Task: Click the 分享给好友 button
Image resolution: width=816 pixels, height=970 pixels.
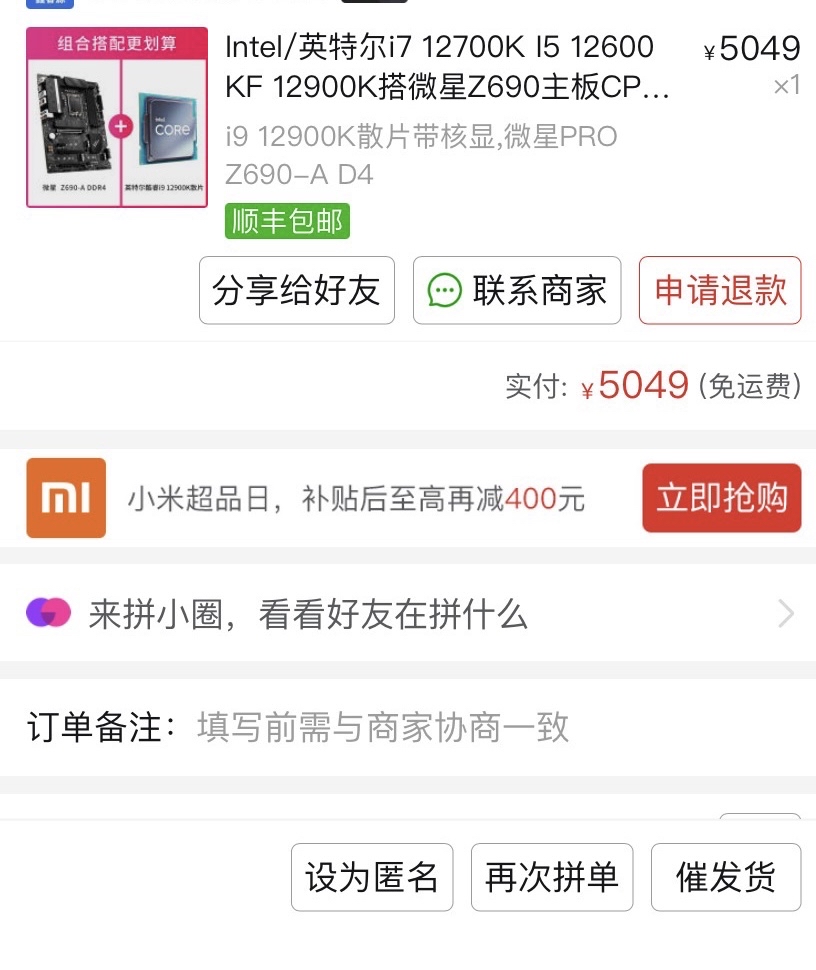Action: click(x=296, y=291)
